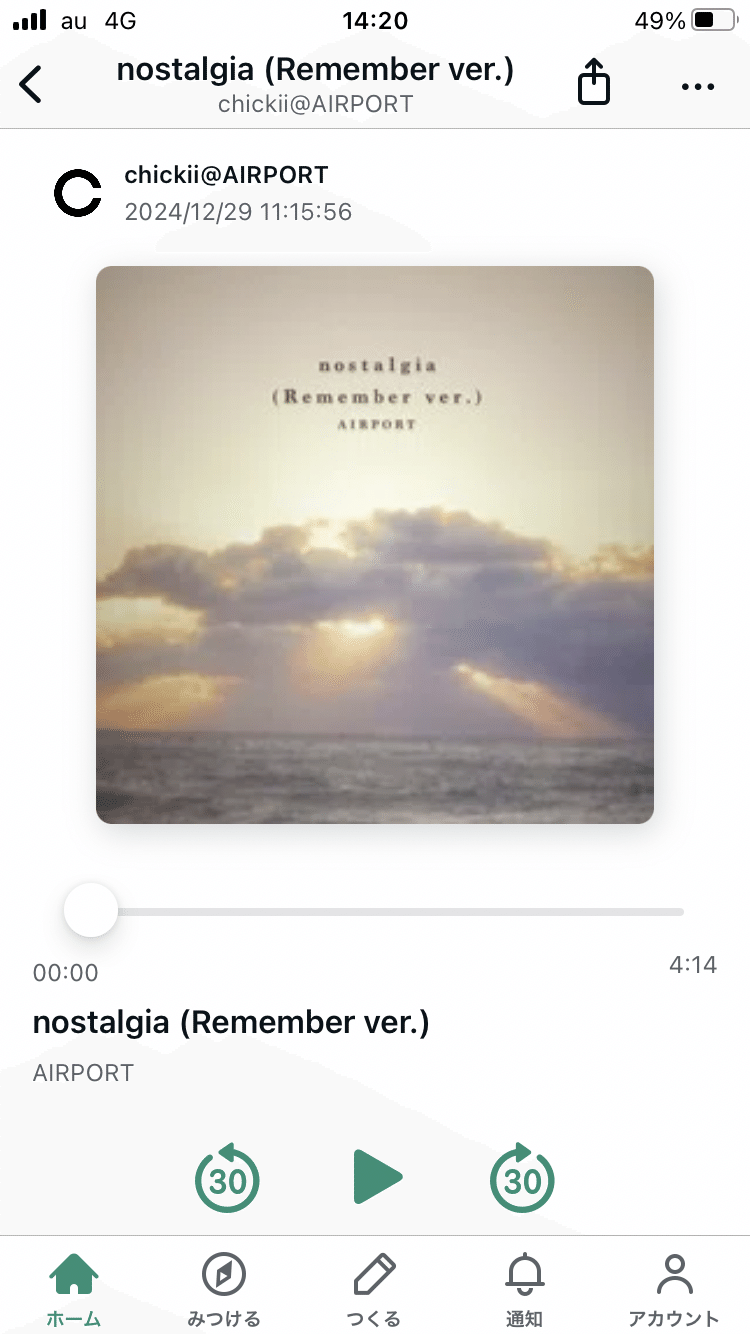The width and height of the screenshot is (750, 1334).
Task: Tap the 4:14 duration label
Action: pos(692,964)
